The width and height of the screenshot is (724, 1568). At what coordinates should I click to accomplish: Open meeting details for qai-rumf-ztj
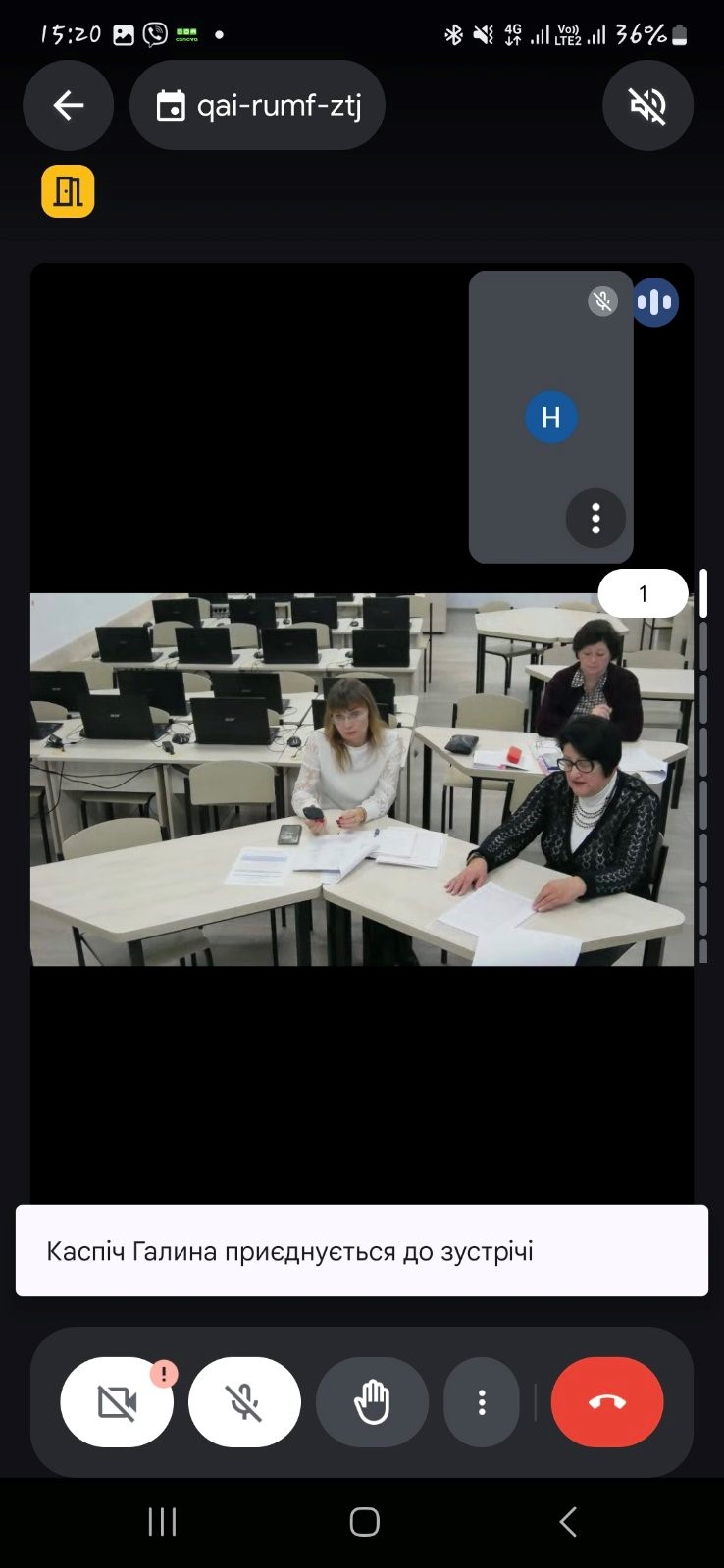coord(257,105)
